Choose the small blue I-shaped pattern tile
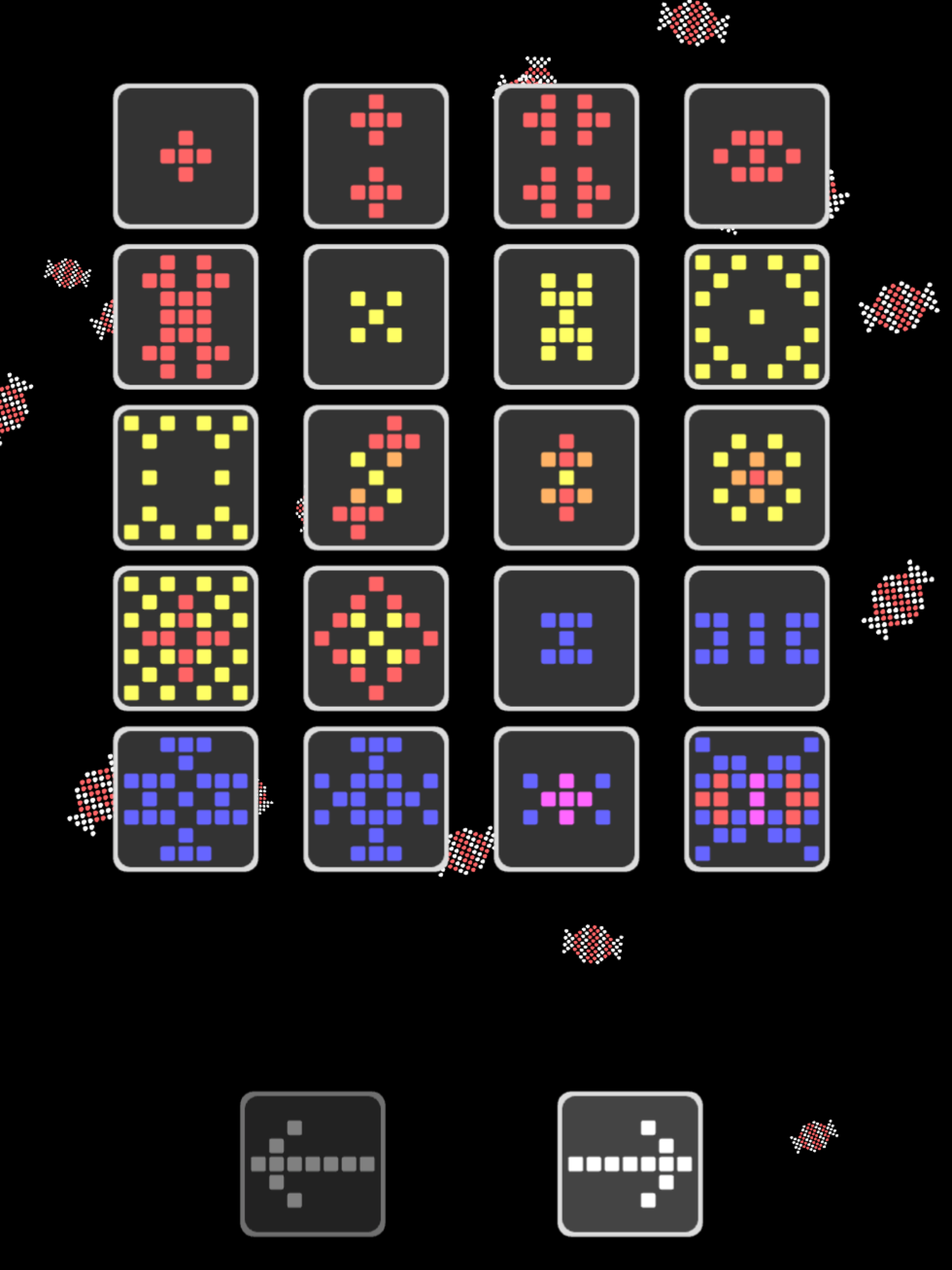This screenshot has height=1270, width=952. pyautogui.click(x=566, y=638)
